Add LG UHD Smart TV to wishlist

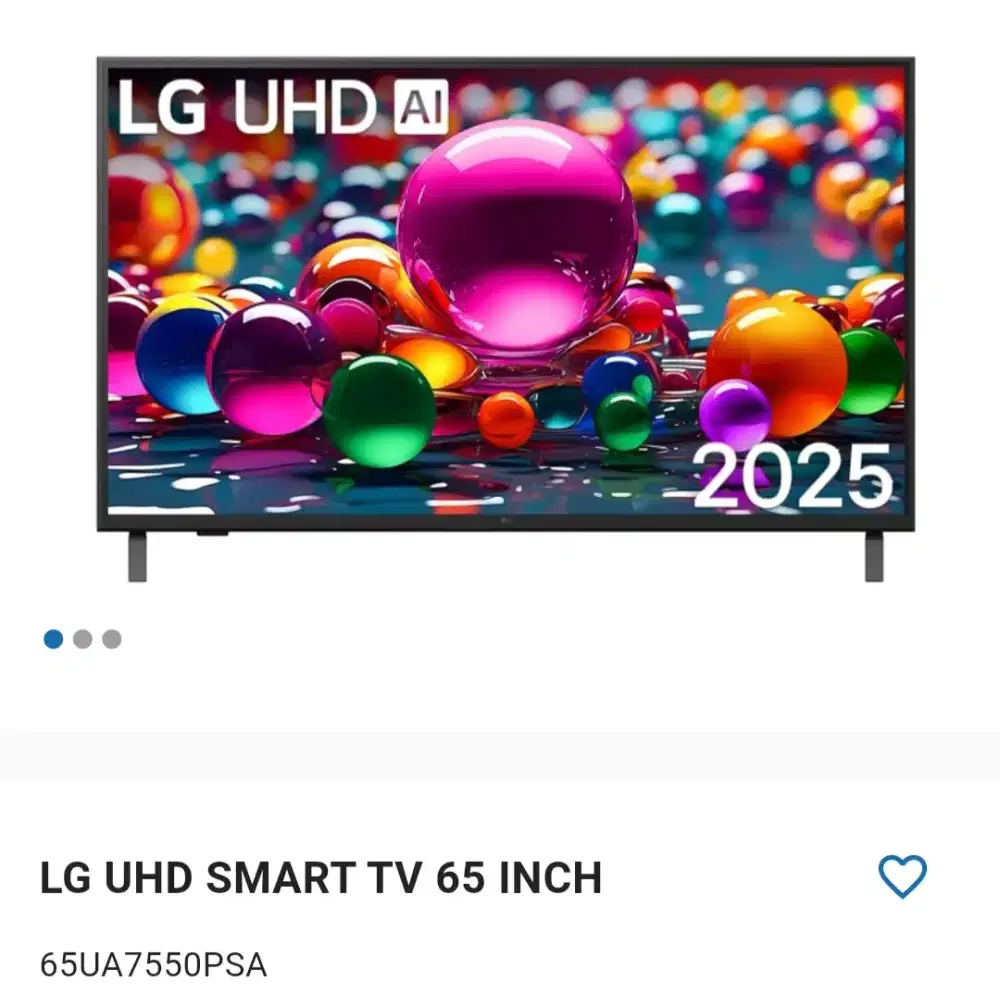point(902,877)
